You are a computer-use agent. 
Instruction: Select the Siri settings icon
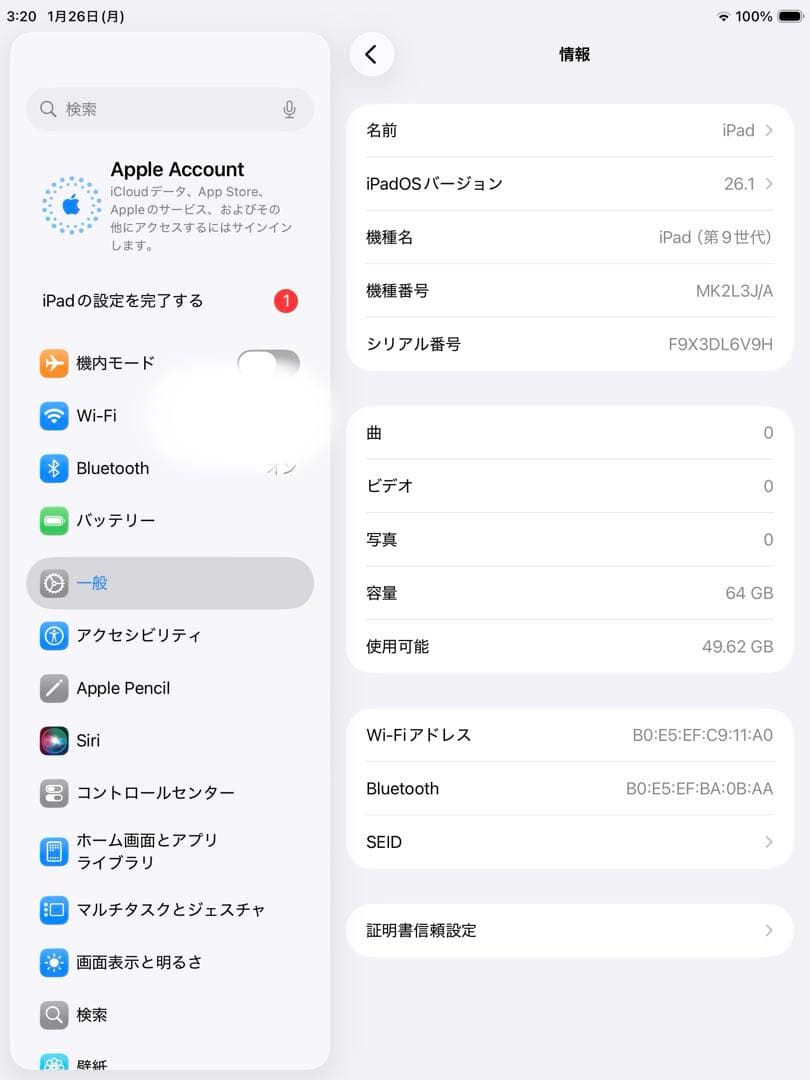[52, 740]
